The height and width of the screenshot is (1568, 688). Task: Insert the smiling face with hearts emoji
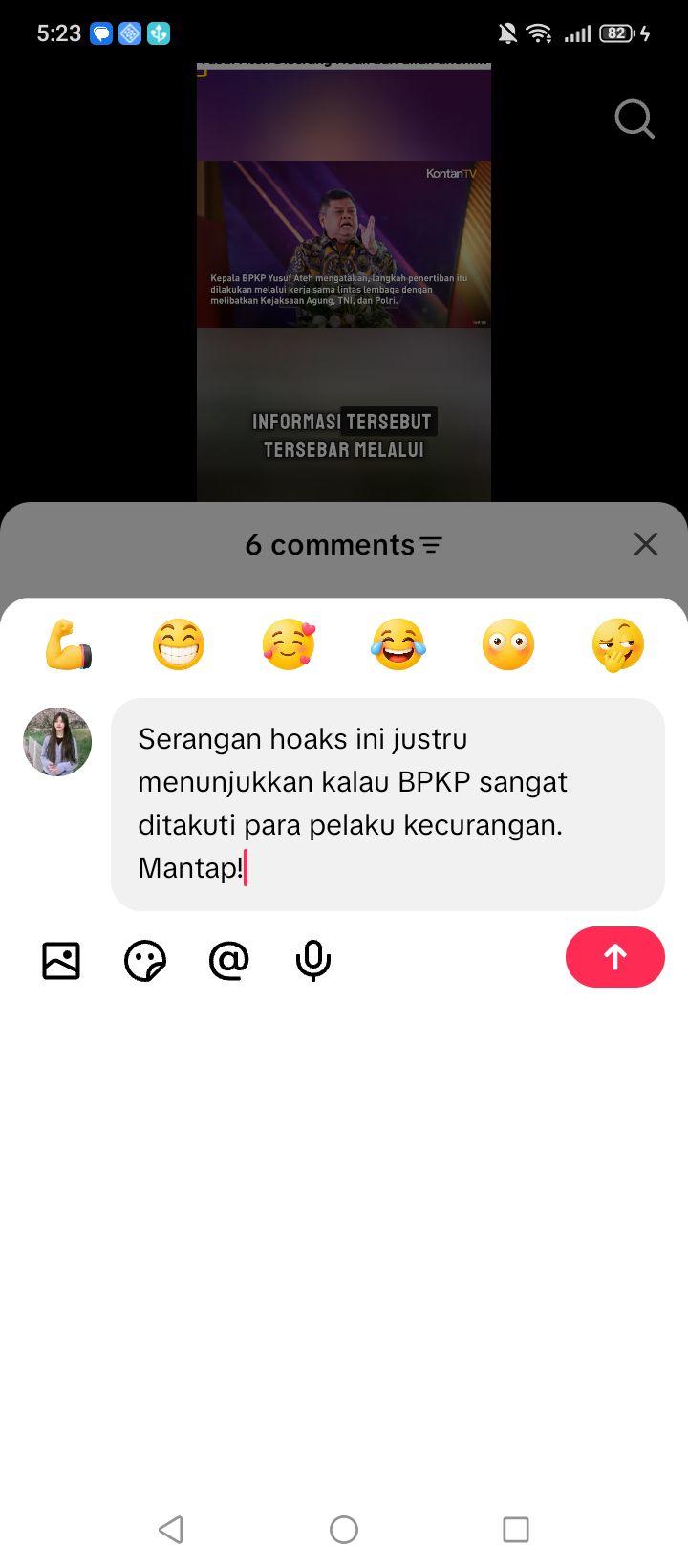tap(289, 644)
